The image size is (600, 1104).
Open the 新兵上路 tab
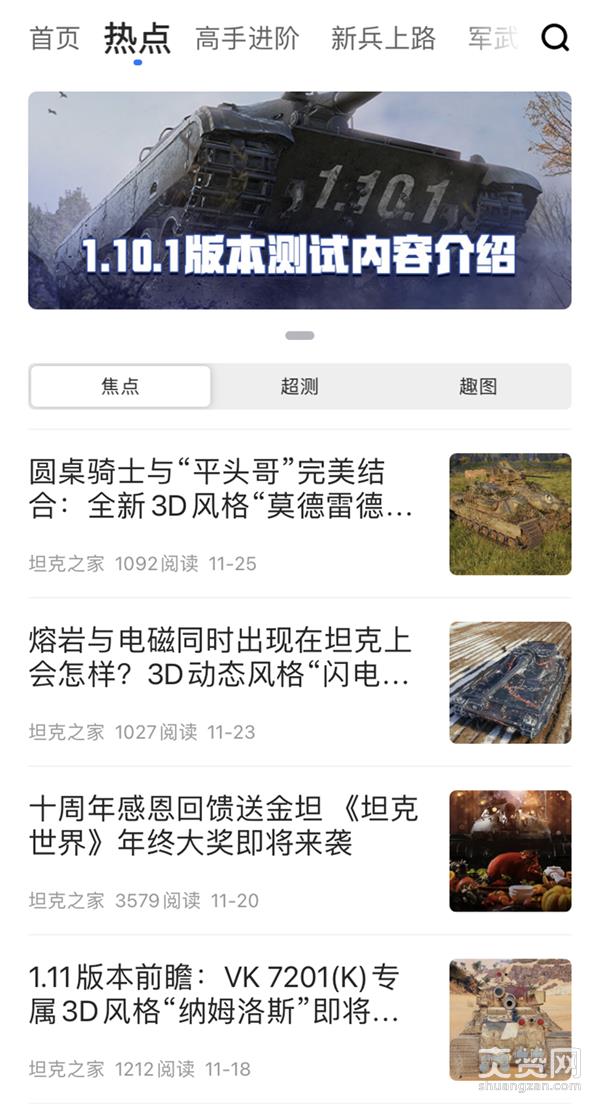click(x=383, y=39)
